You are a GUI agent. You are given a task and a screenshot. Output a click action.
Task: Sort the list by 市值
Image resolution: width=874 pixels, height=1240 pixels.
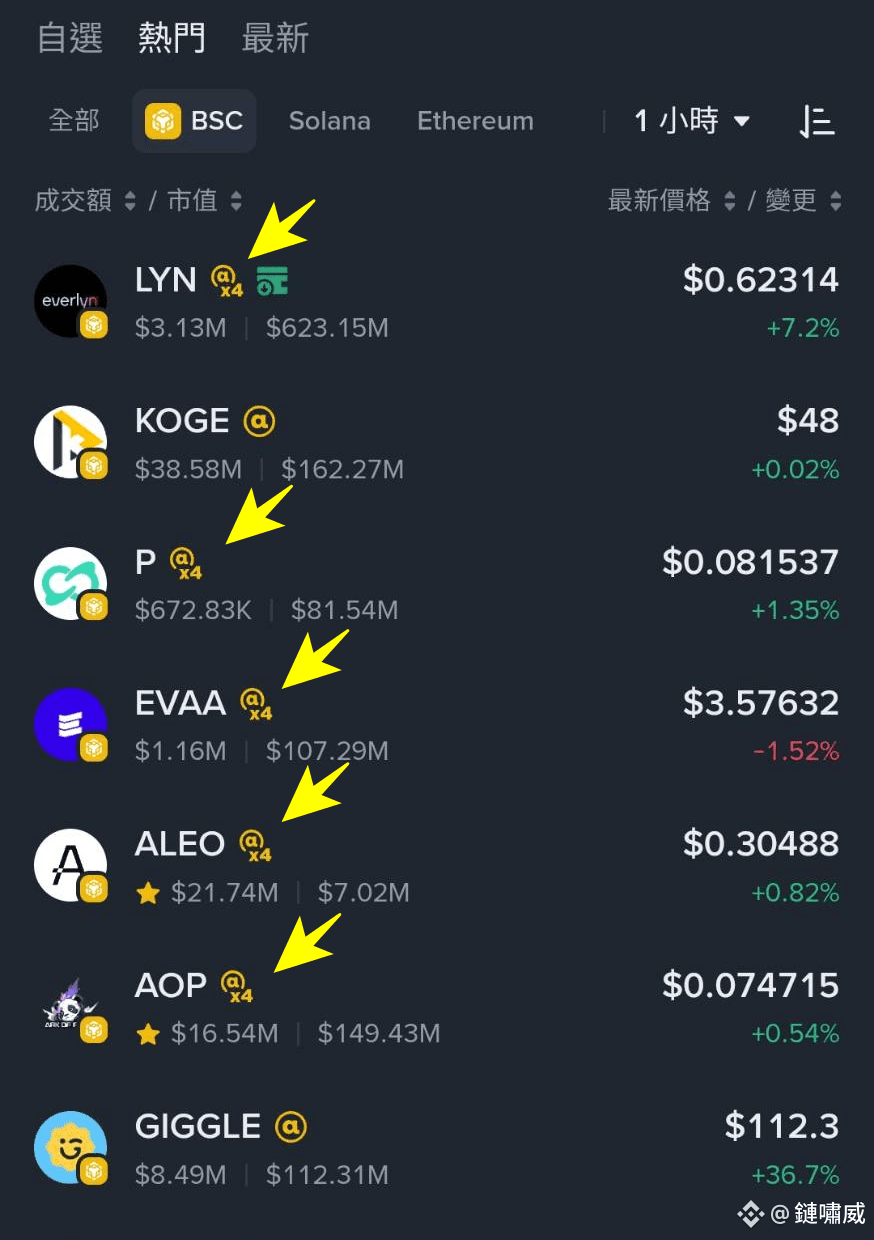(204, 200)
